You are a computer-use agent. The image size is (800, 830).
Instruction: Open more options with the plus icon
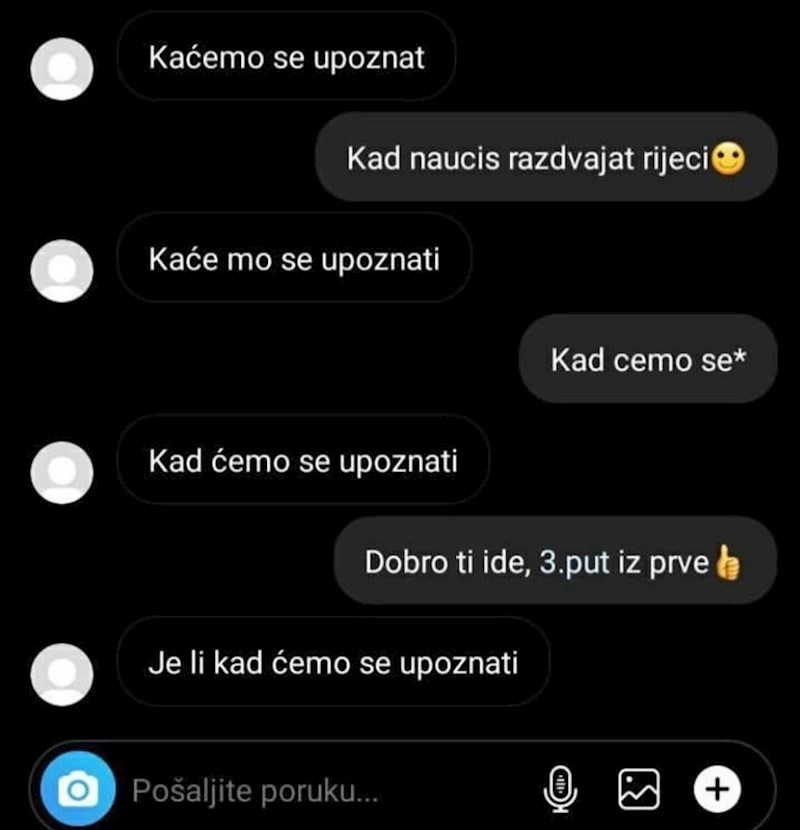point(717,790)
